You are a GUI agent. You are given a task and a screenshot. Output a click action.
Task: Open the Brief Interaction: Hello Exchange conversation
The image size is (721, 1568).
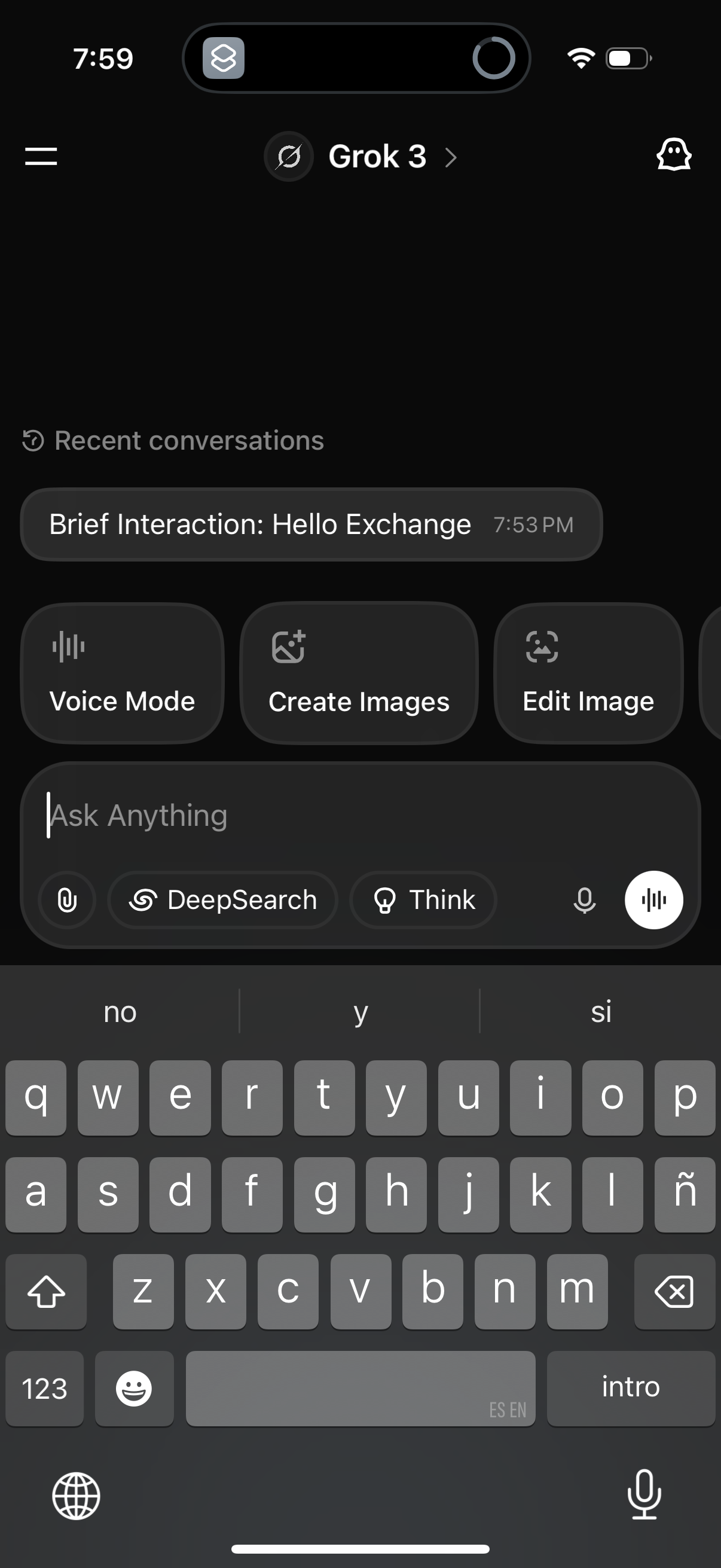311,524
